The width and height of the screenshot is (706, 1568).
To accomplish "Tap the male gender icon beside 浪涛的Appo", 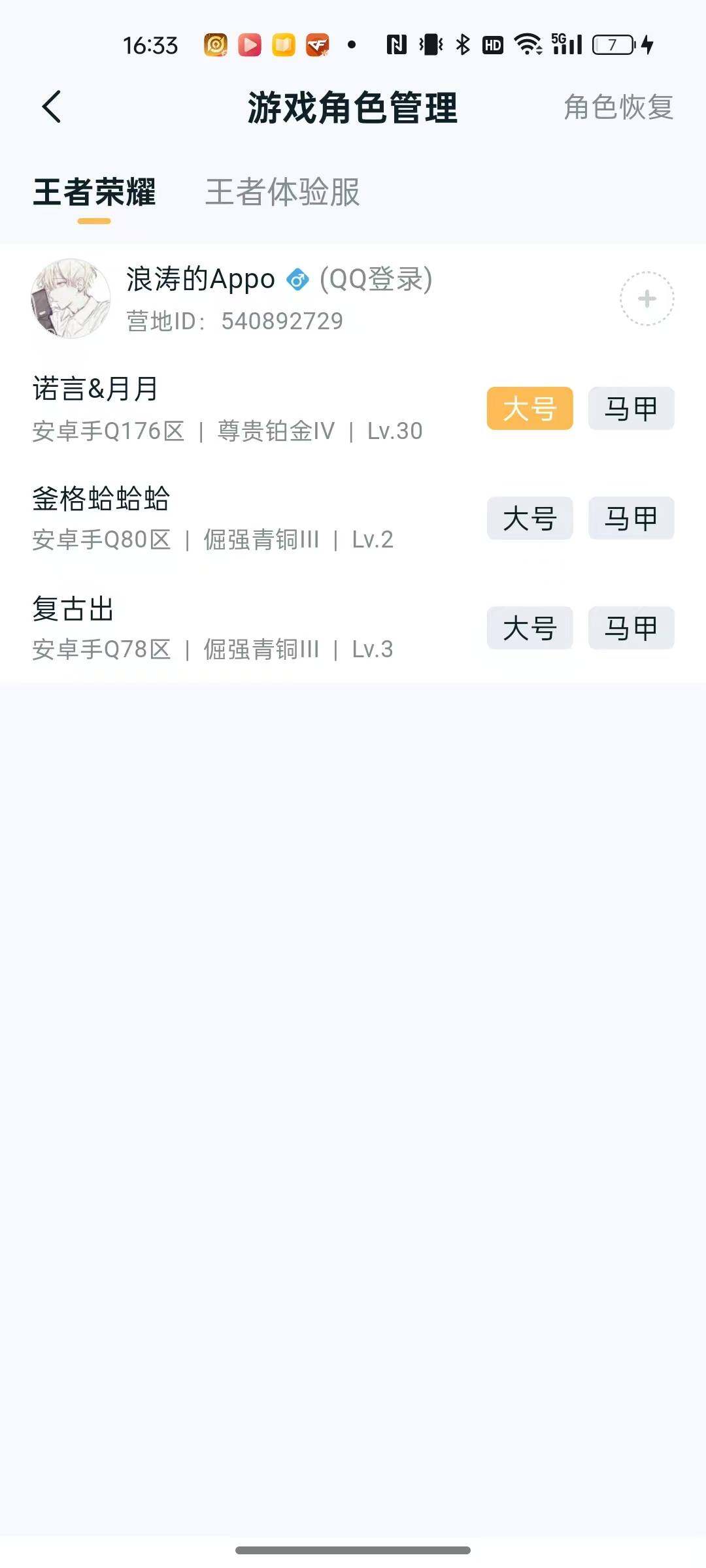I will (298, 280).
